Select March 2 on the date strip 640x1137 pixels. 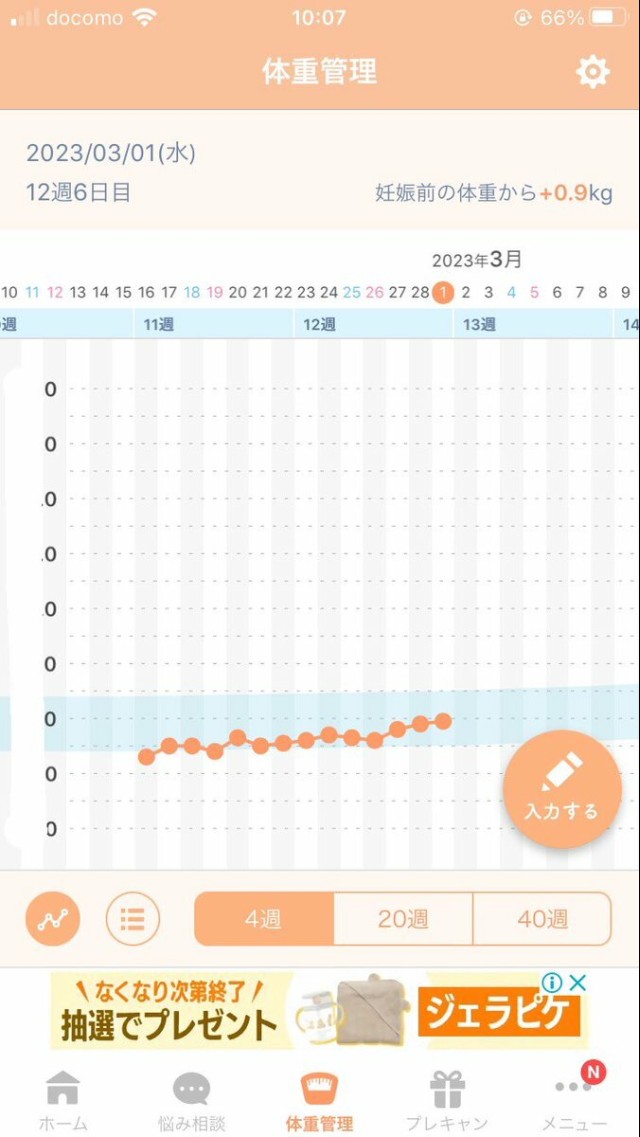pos(466,292)
